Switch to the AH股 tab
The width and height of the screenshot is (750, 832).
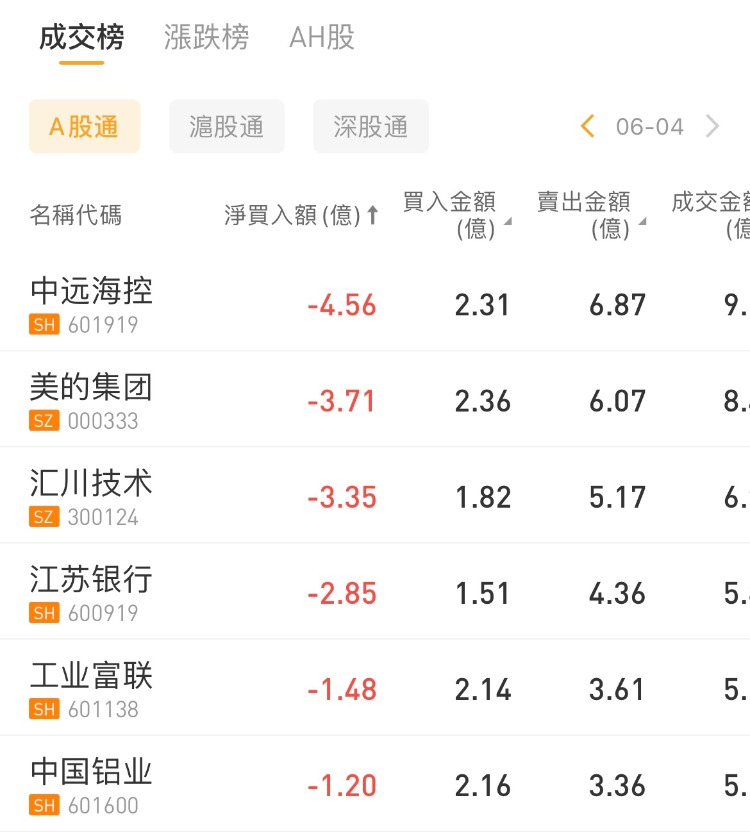click(322, 38)
